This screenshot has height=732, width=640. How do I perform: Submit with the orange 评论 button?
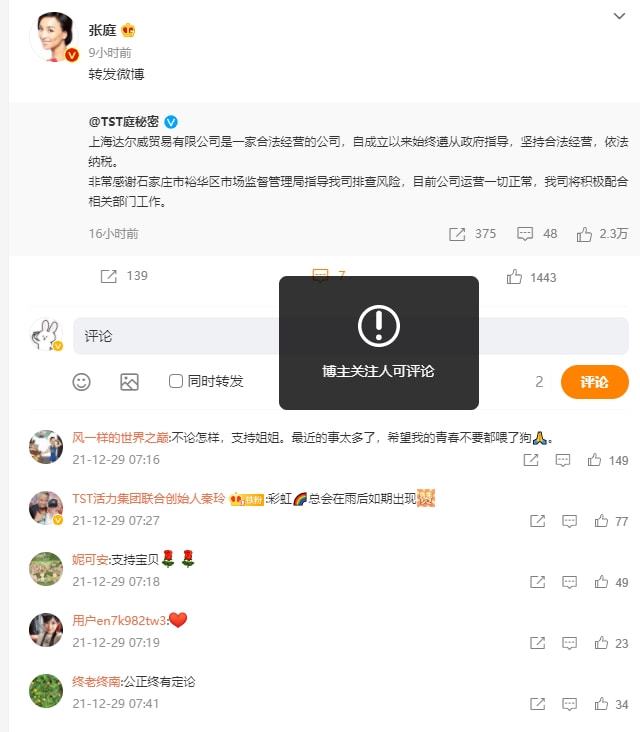(594, 382)
